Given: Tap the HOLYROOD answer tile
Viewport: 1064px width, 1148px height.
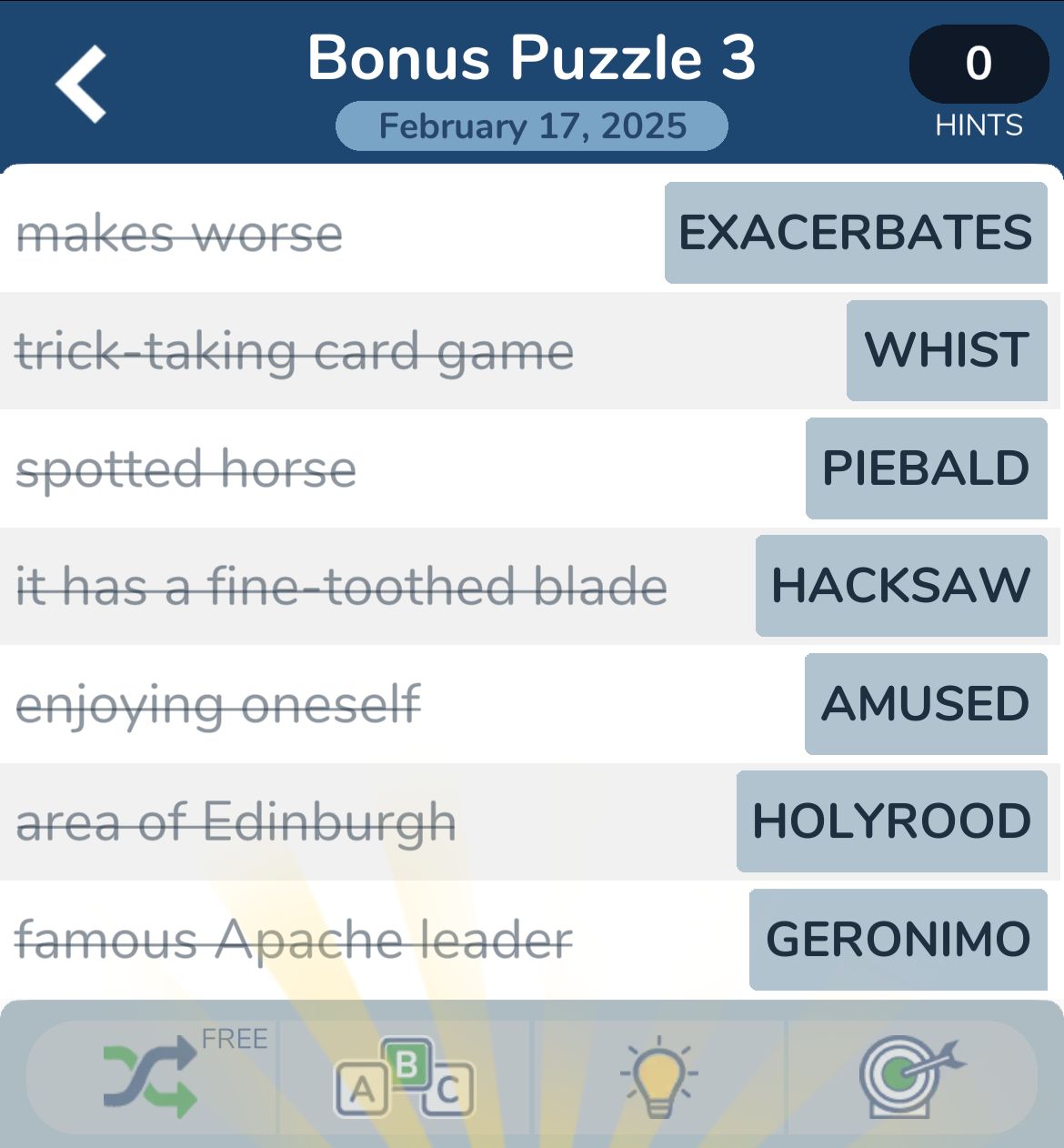Looking at the screenshot, I should pyautogui.click(x=891, y=821).
